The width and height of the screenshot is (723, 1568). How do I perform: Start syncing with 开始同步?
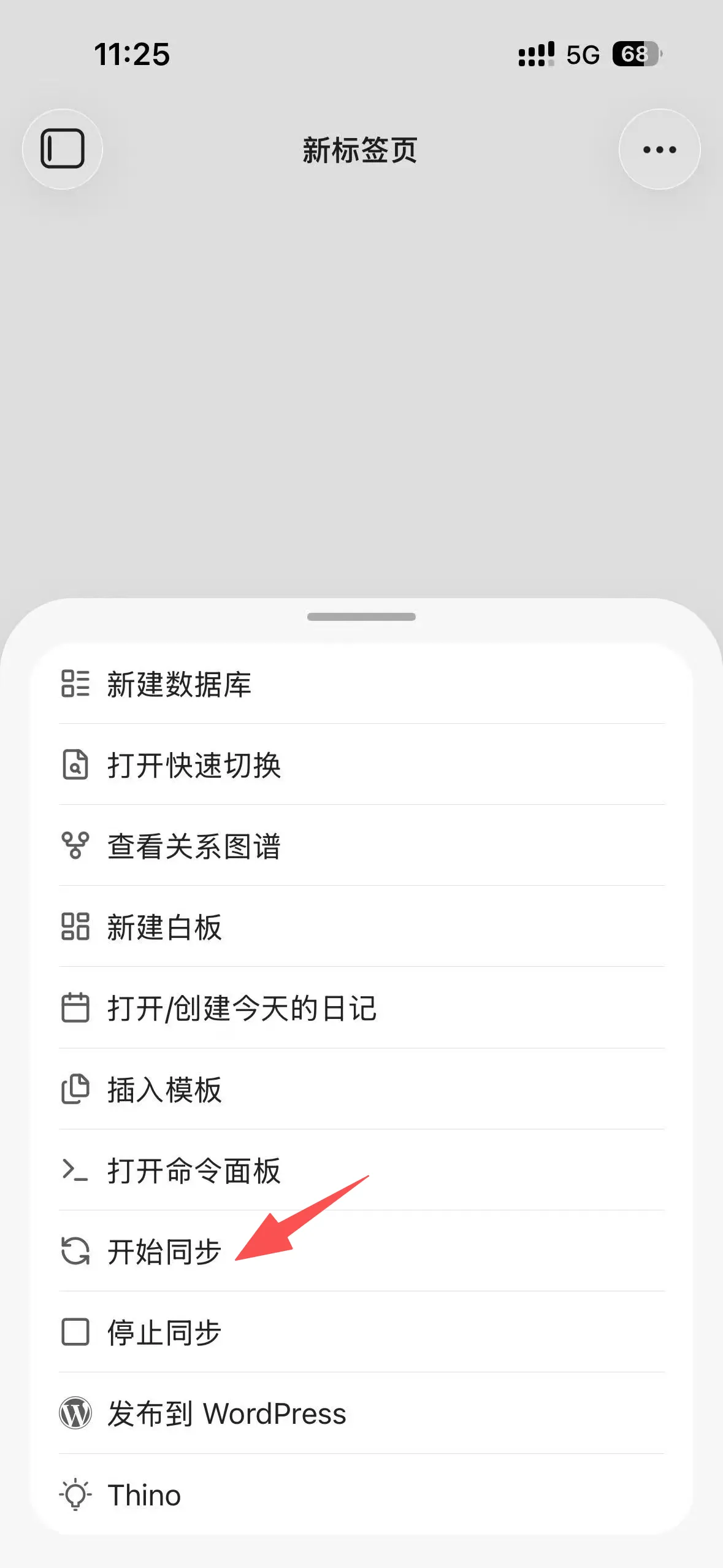click(x=164, y=1251)
